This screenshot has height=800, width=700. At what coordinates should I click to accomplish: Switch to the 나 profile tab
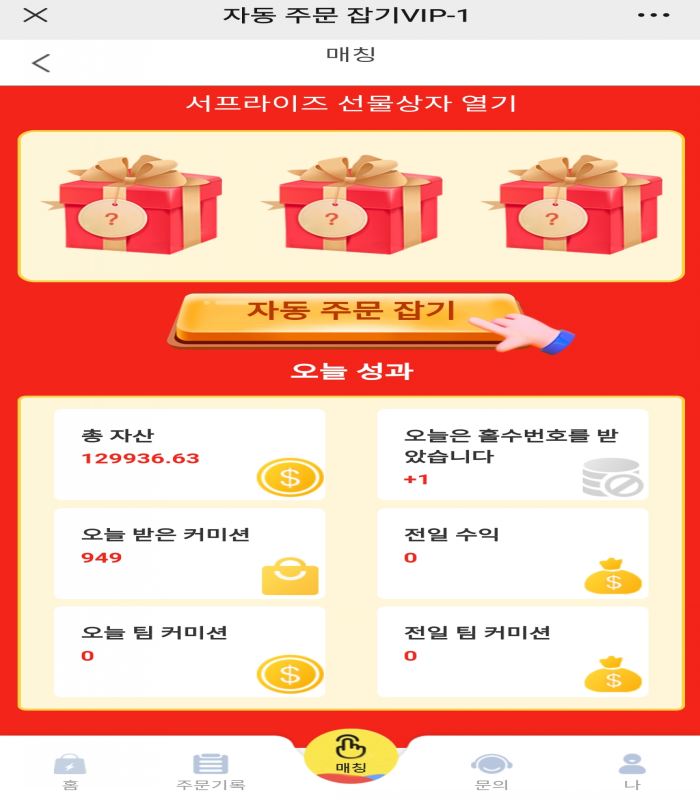pos(631,771)
